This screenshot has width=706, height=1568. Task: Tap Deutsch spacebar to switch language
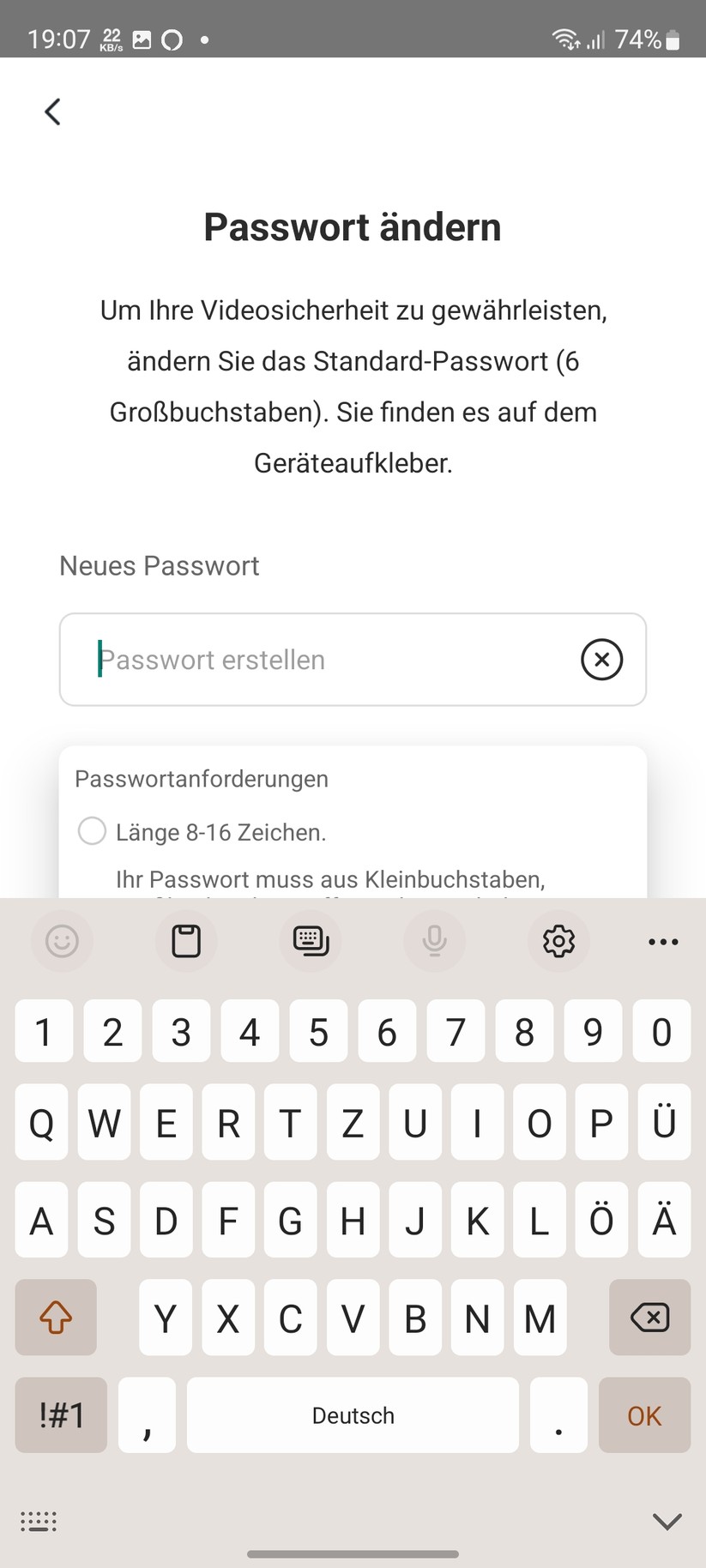point(352,1415)
